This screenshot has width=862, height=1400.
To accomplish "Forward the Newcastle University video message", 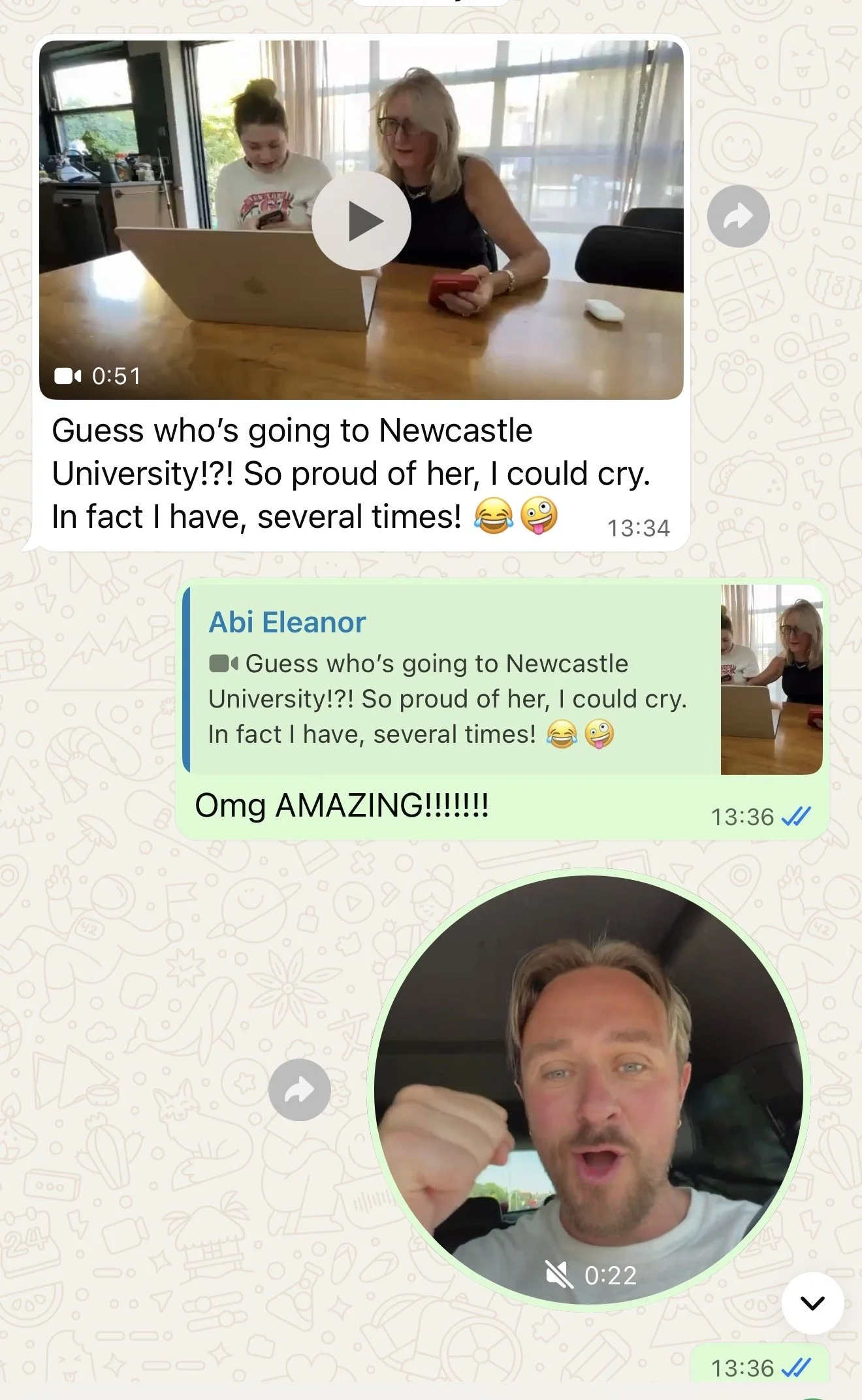I will [x=738, y=216].
